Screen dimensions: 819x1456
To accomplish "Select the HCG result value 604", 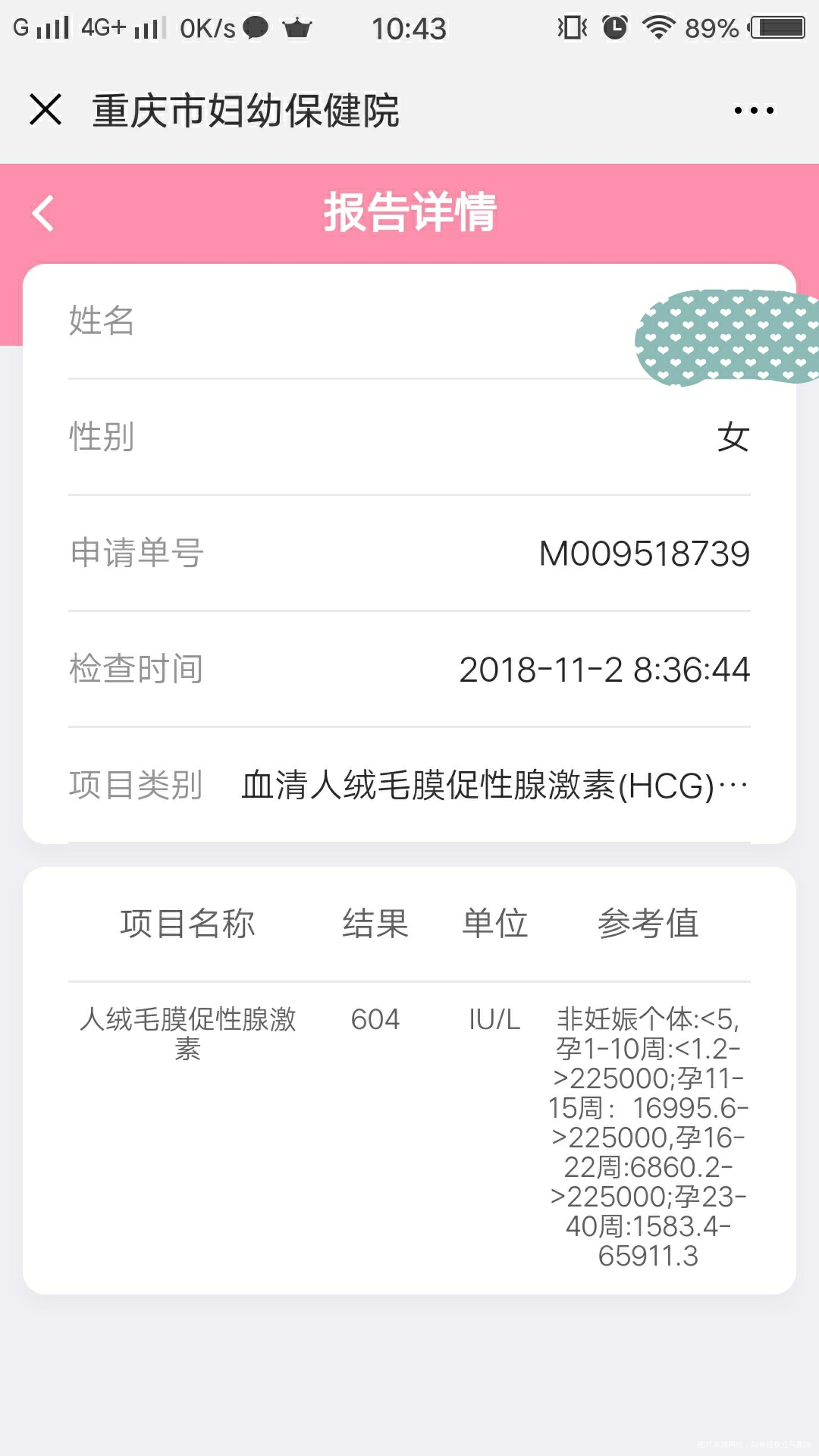I will 376,1019.
